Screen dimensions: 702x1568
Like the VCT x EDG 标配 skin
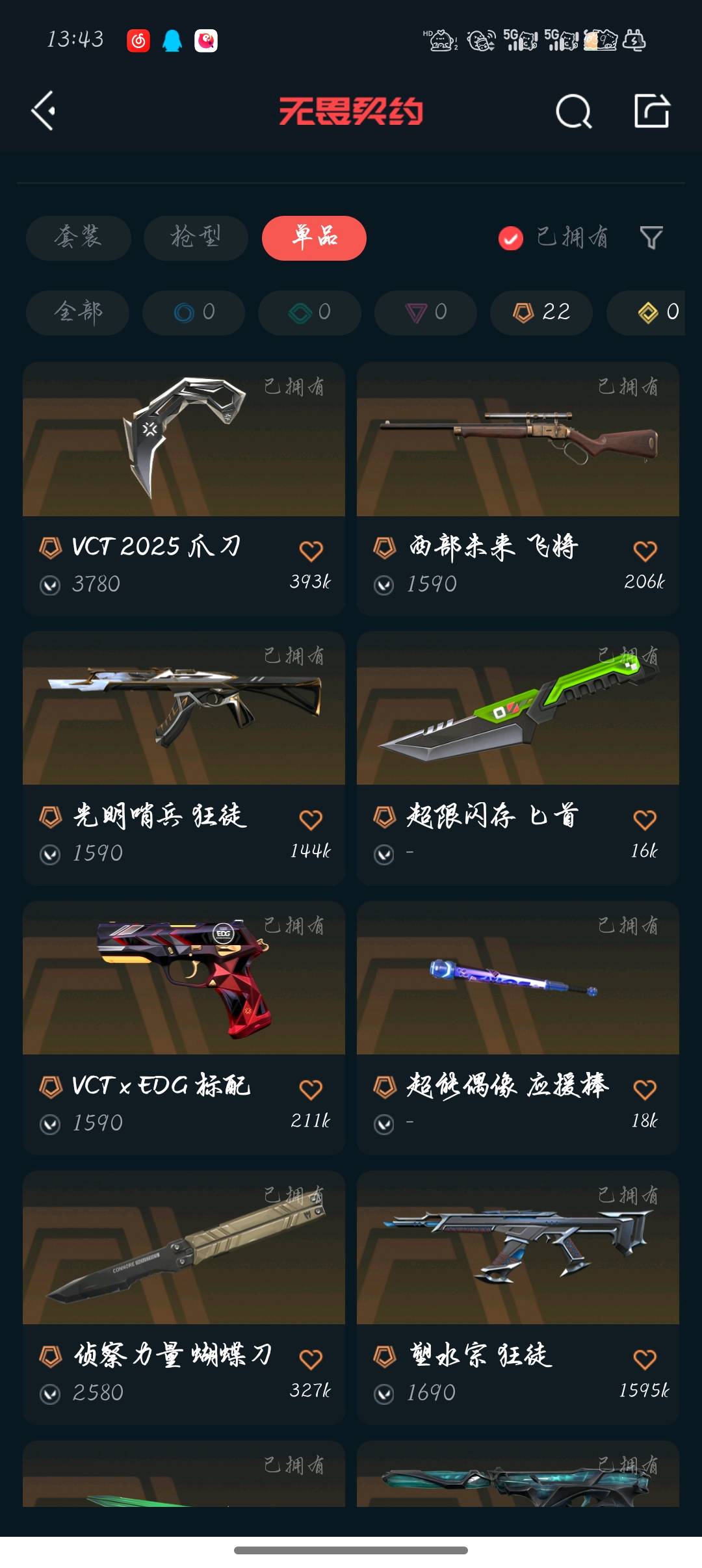click(x=311, y=1090)
